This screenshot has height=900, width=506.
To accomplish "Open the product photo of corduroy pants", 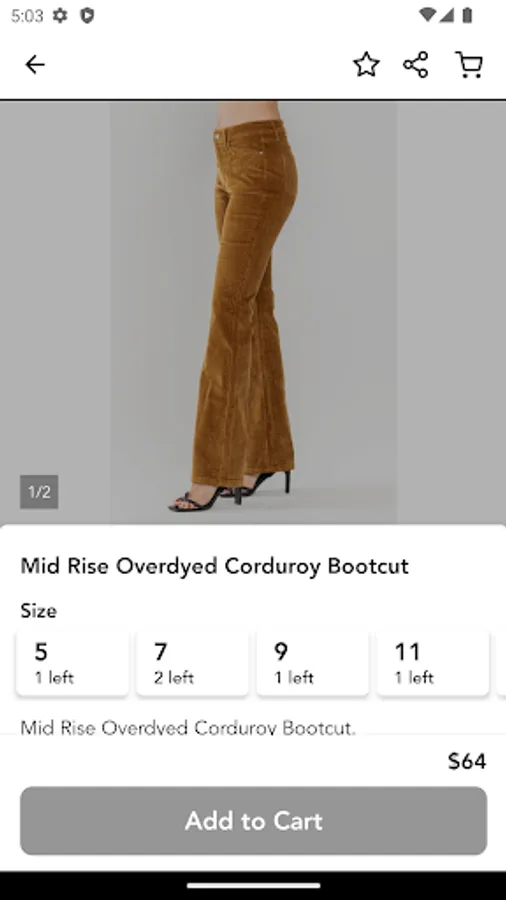I will pos(253,313).
